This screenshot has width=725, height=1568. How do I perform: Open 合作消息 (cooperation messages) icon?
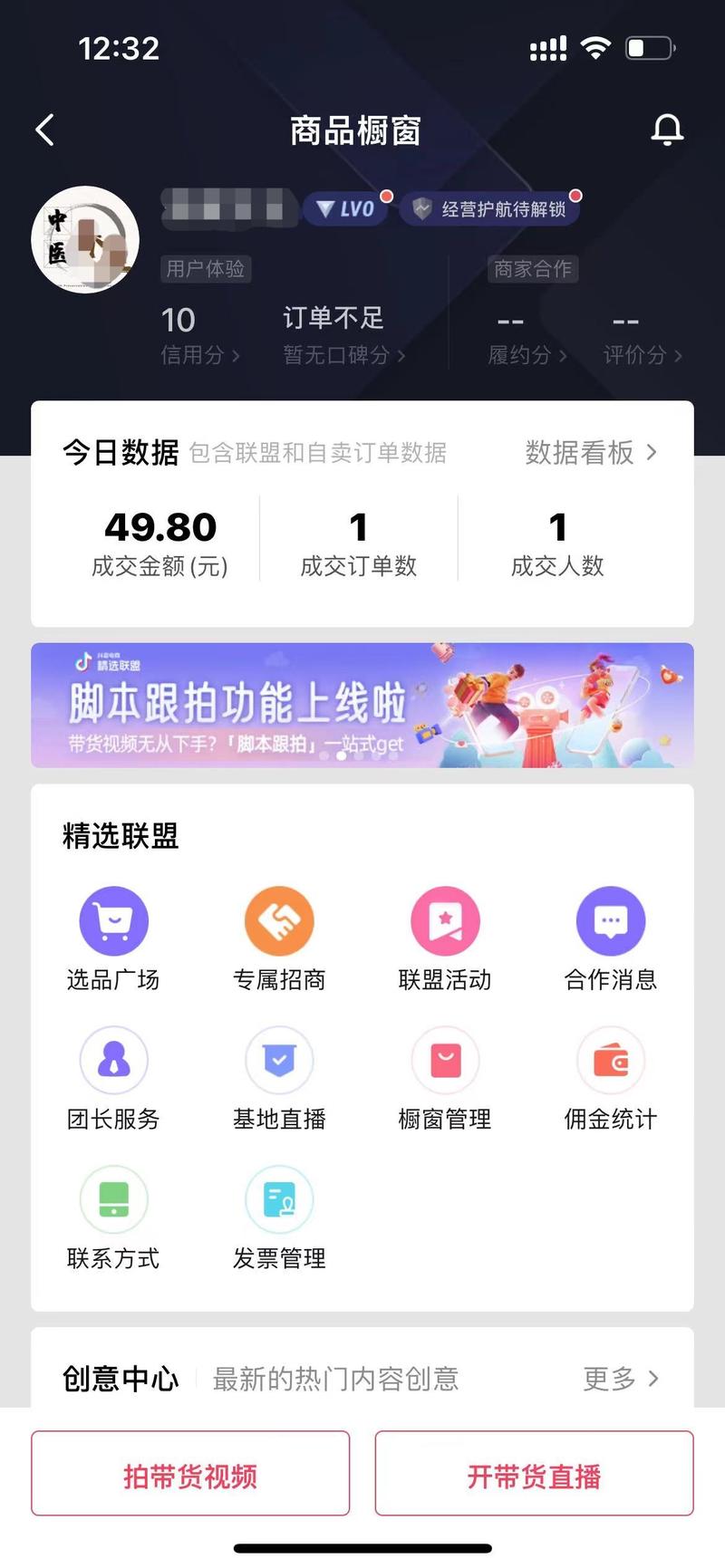point(610,920)
